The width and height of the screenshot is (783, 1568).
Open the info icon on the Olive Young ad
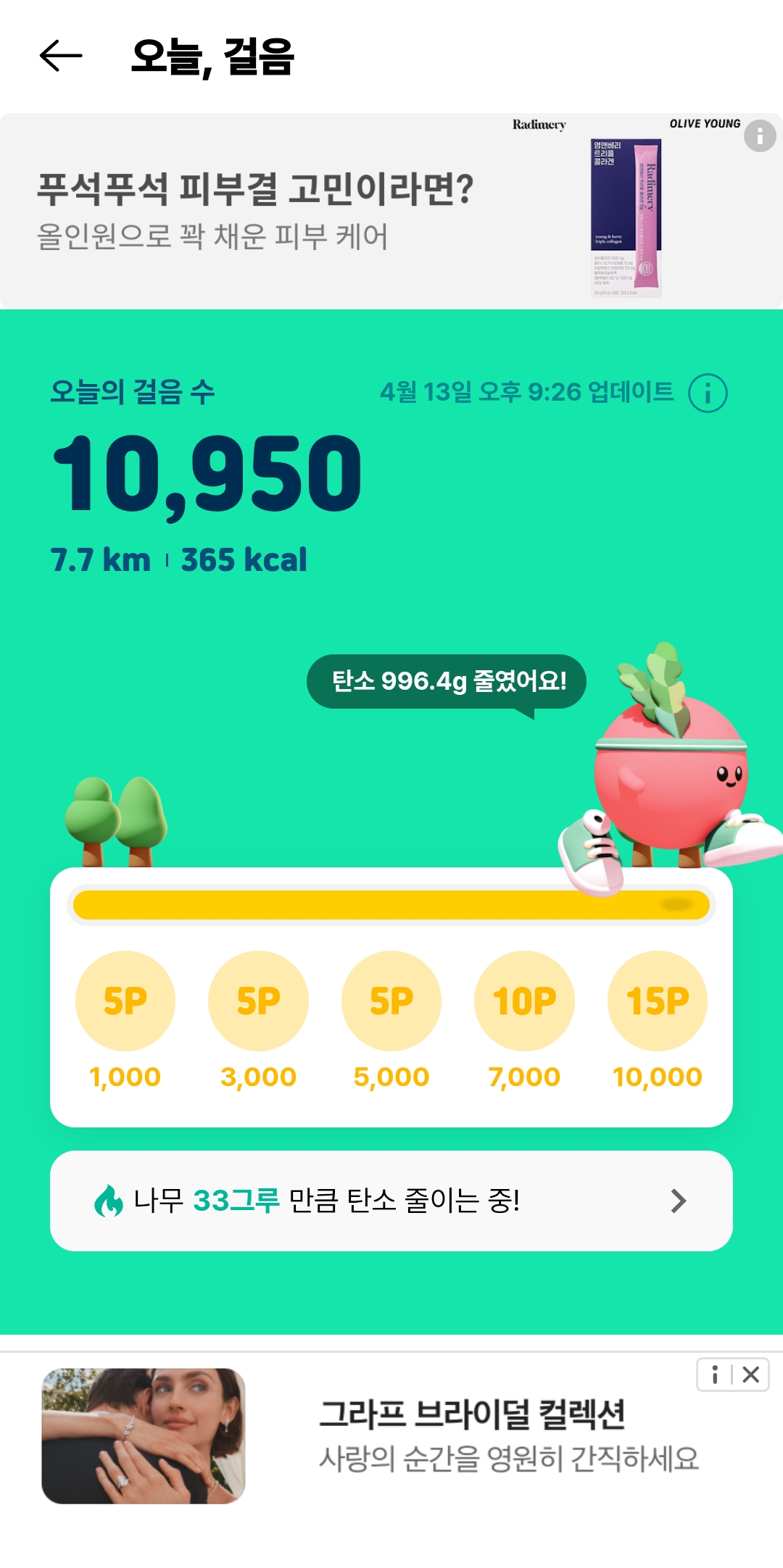(x=759, y=135)
